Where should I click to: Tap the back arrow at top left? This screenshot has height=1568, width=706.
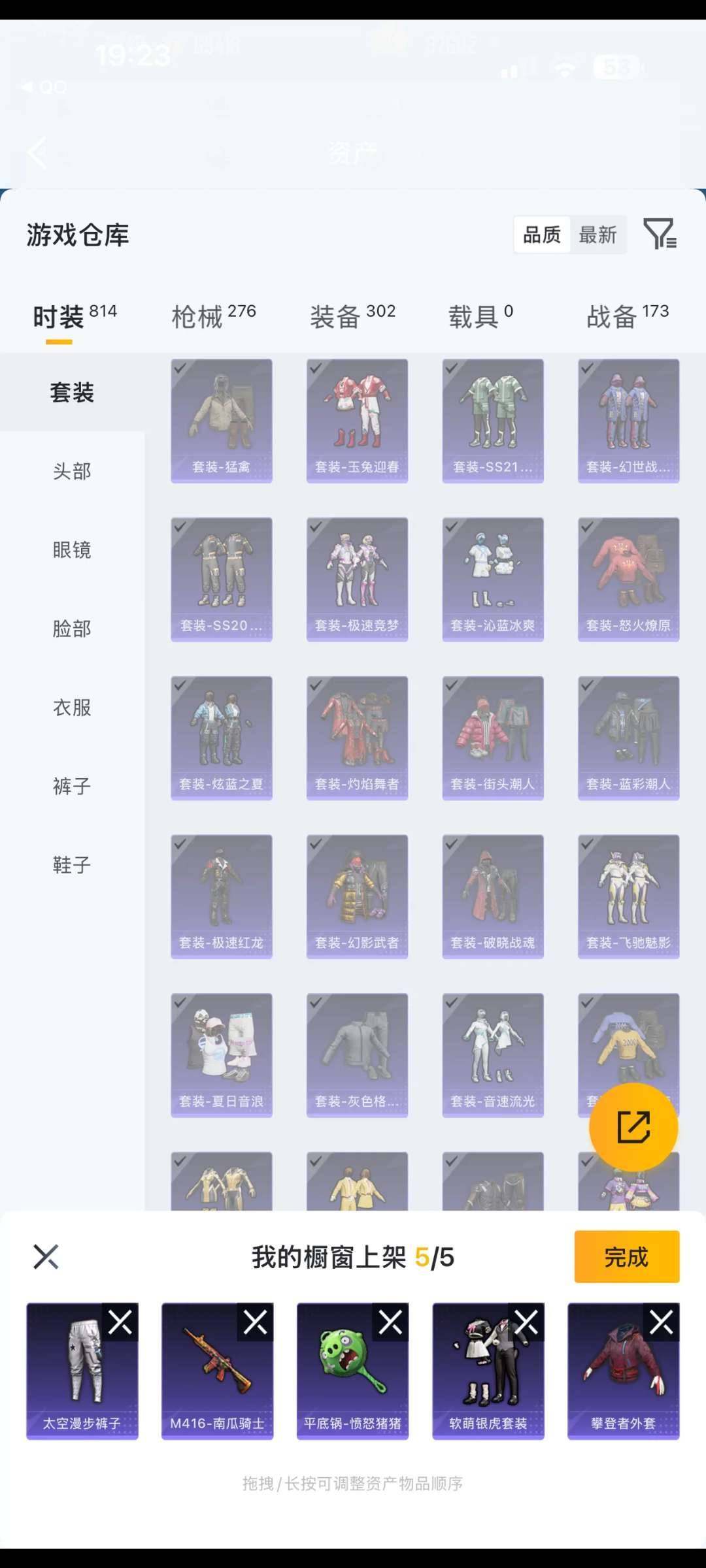pos(36,154)
